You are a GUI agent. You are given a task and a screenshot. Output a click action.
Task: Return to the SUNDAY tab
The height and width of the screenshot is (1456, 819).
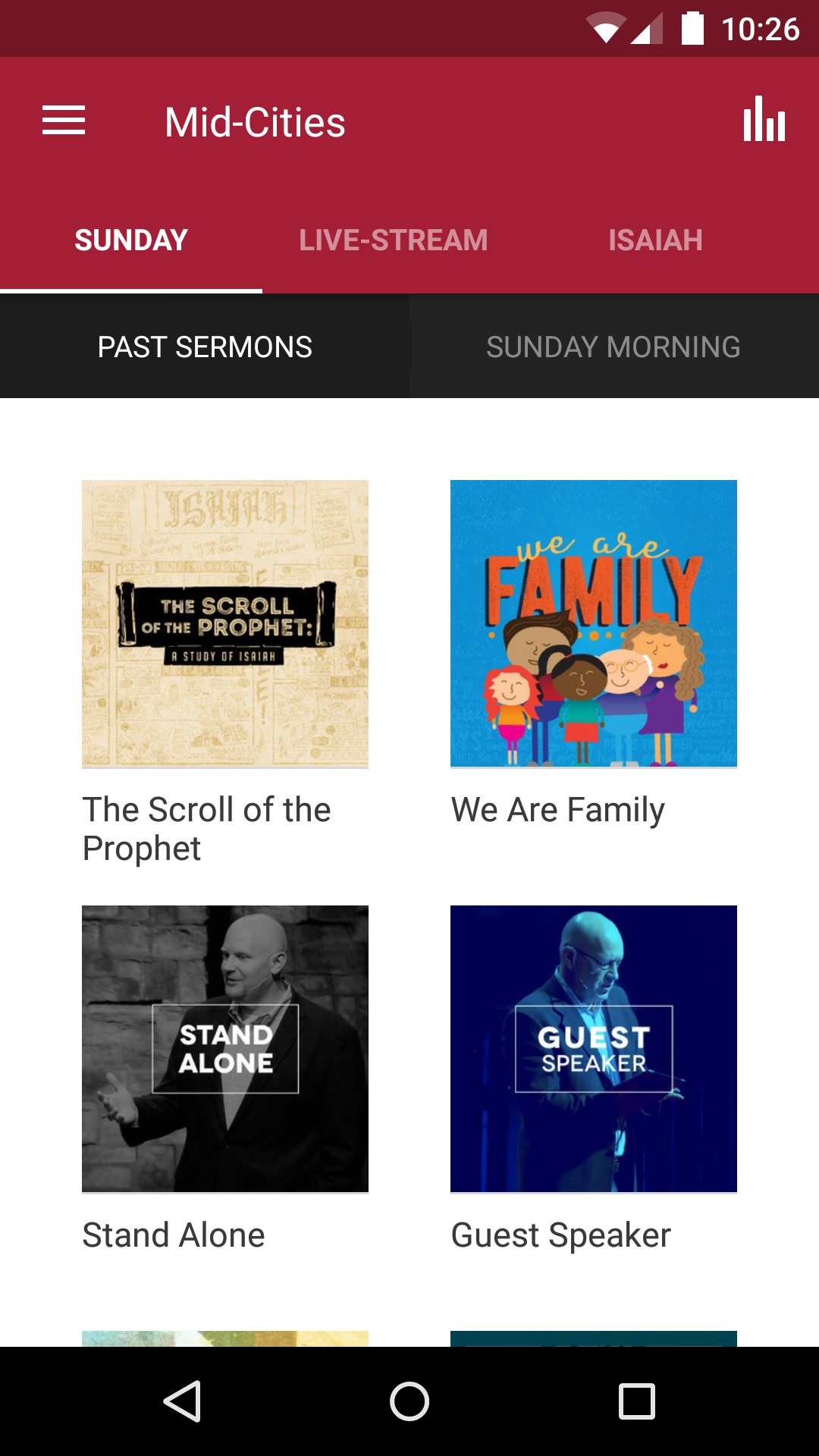(x=130, y=239)
